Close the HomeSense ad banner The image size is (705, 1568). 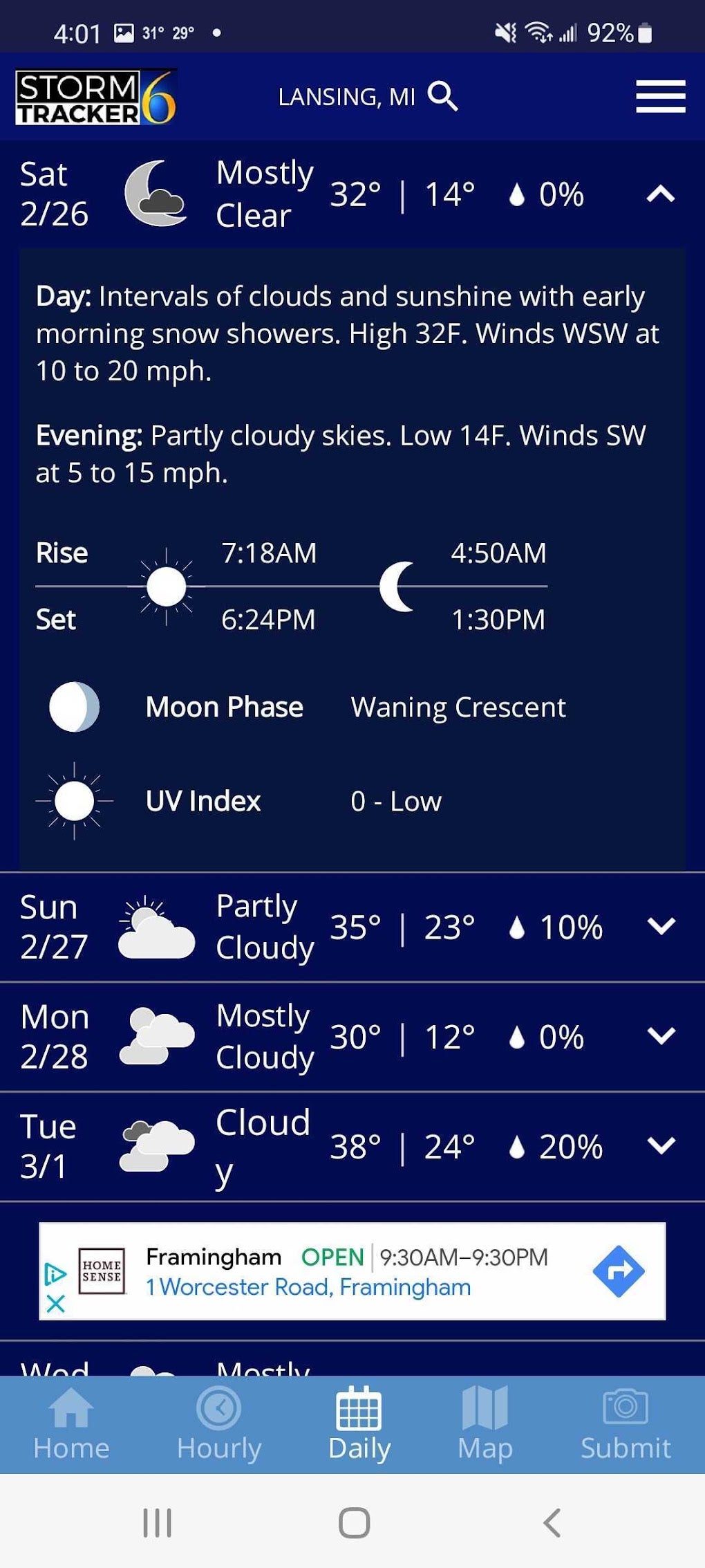pyautogui.click(x=55, y=1304)
